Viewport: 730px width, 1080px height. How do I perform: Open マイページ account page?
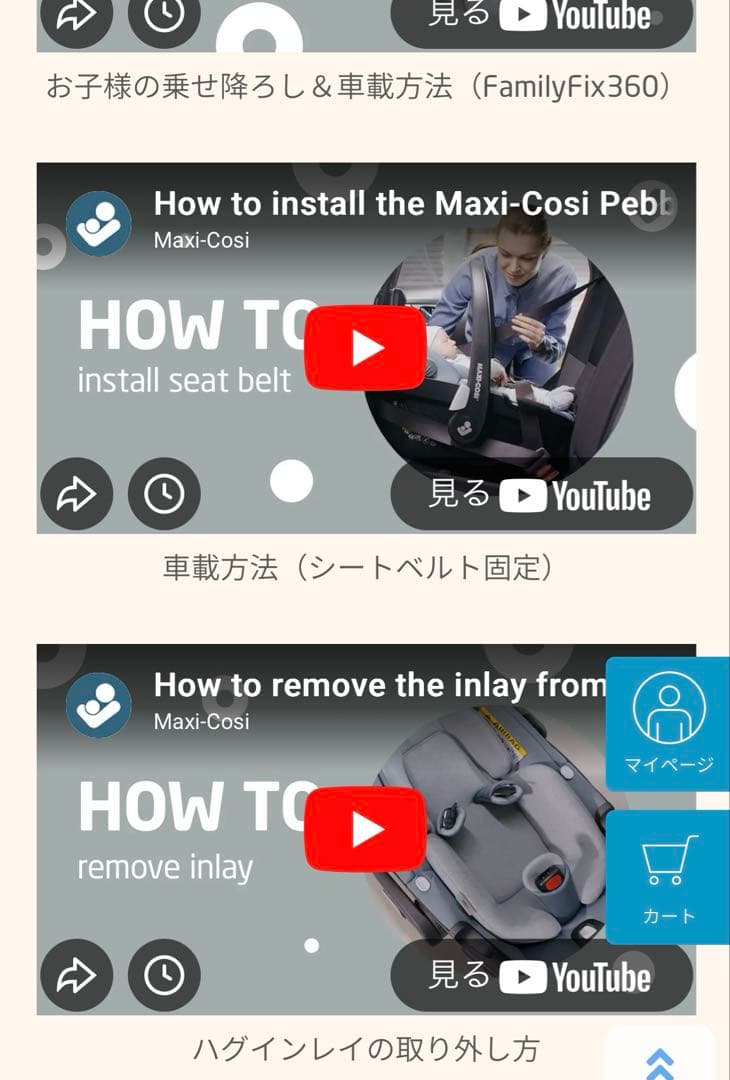pyautogui.click(x=668, y=724)
